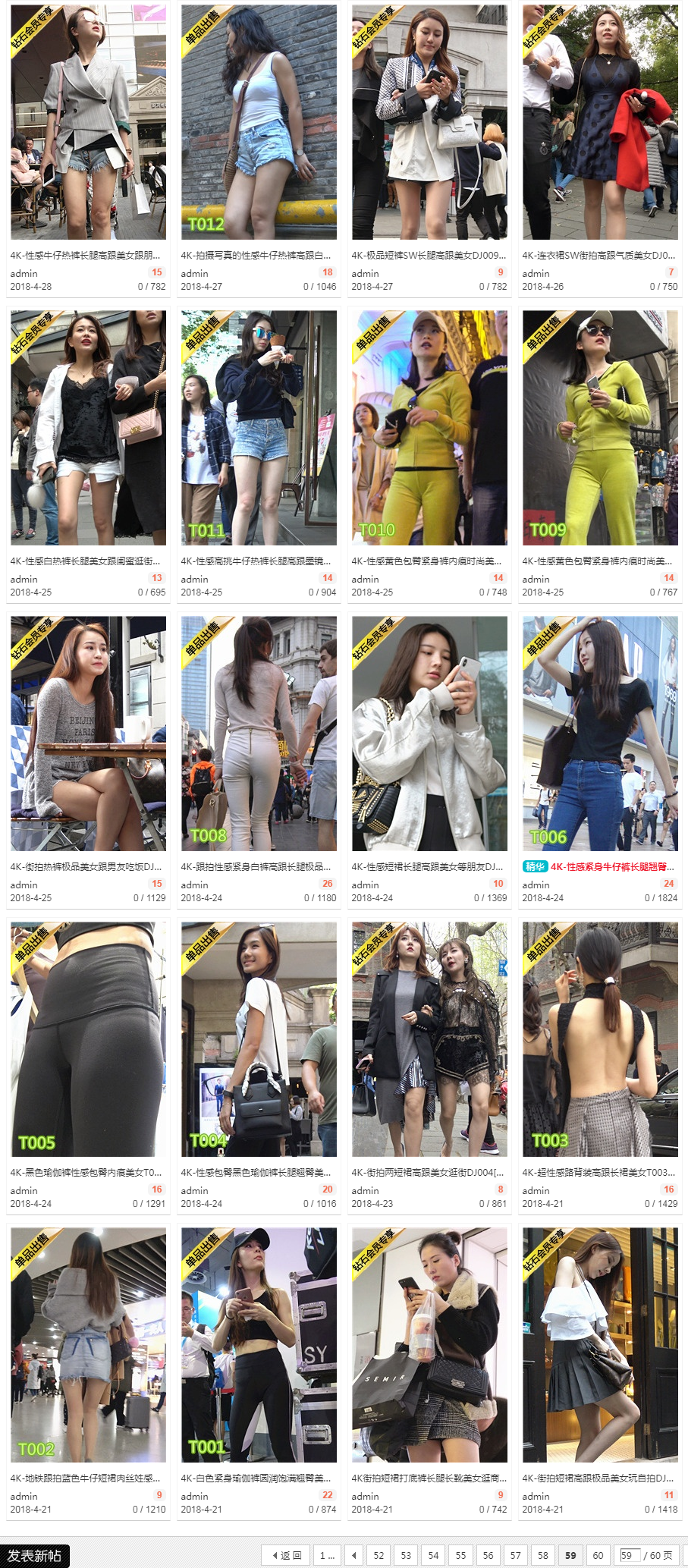Open page 58 of the list
This screenshot has width=688, height=1568.
click(x=543, y=1555)
